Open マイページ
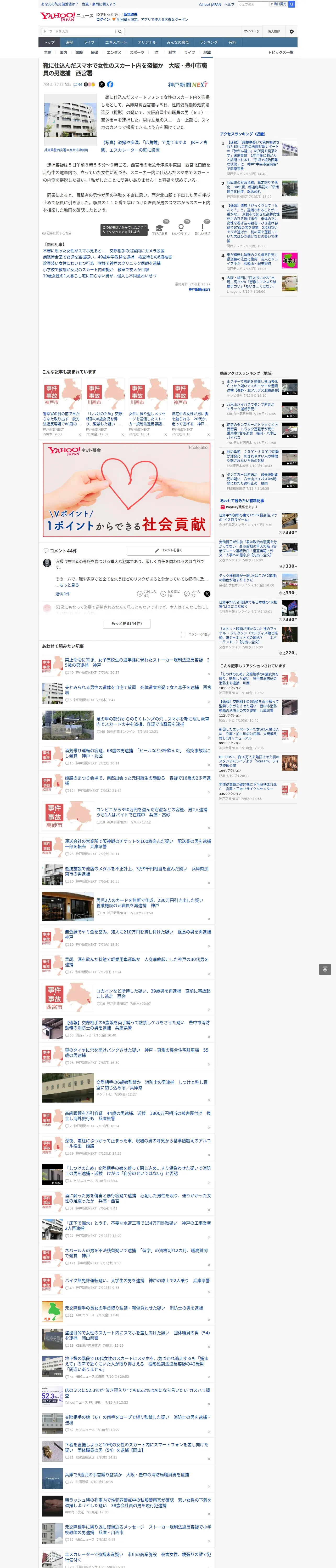The height and width of the screenshot is (1568, 336). click(x=251, y=31)
